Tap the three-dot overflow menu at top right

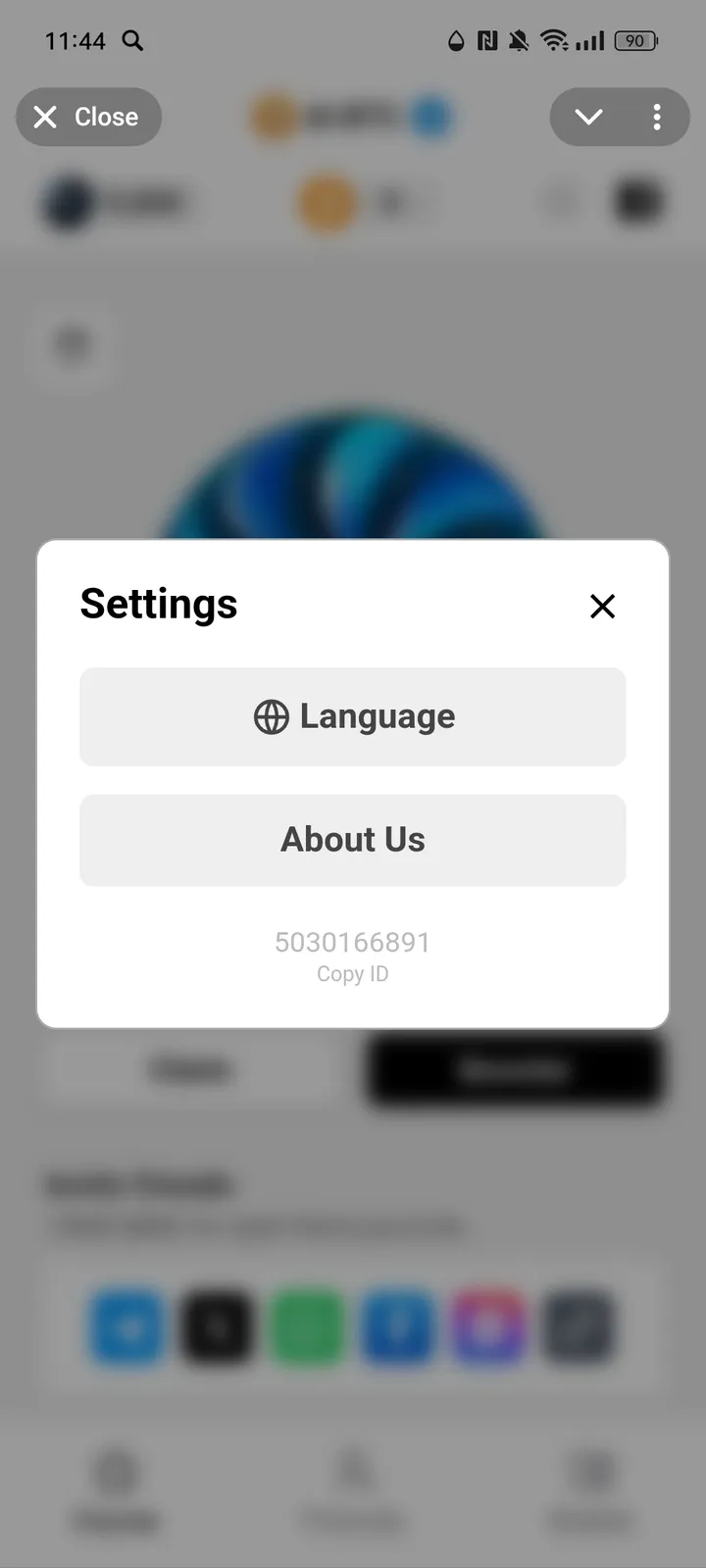pos(657,117)
